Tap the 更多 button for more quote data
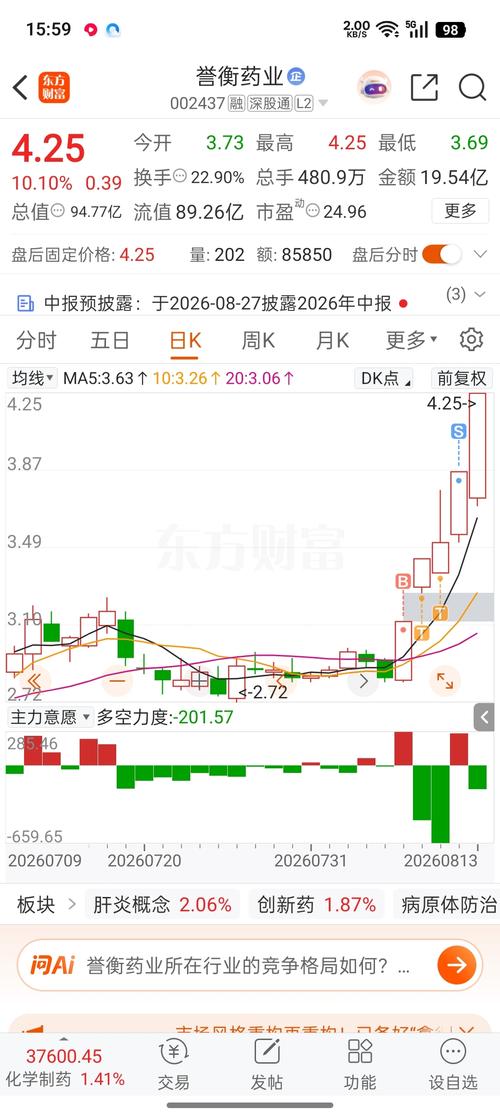The image size is (500, 1118). tap(460, 211)
